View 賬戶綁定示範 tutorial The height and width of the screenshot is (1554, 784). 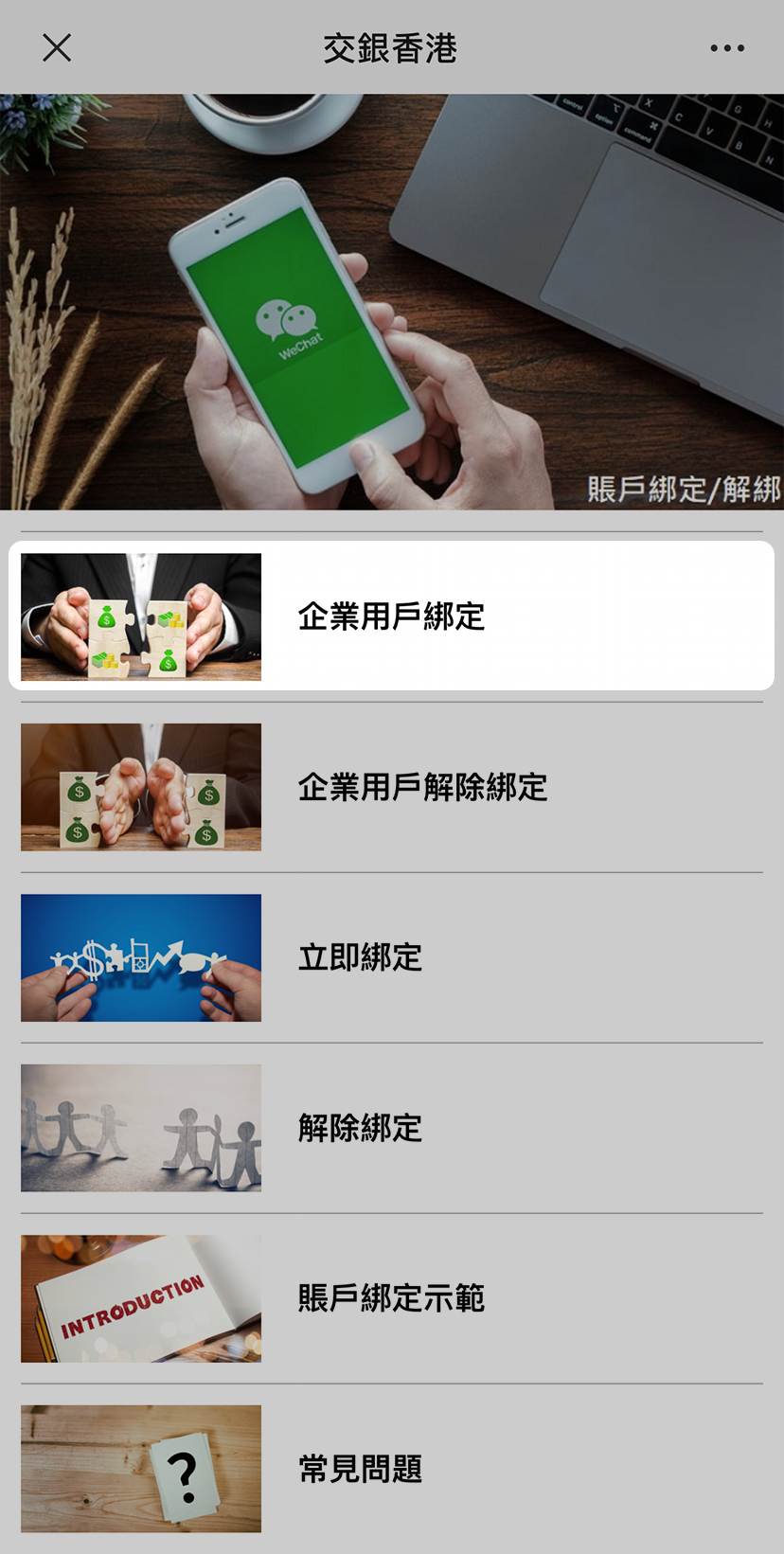click(391, 1298)
